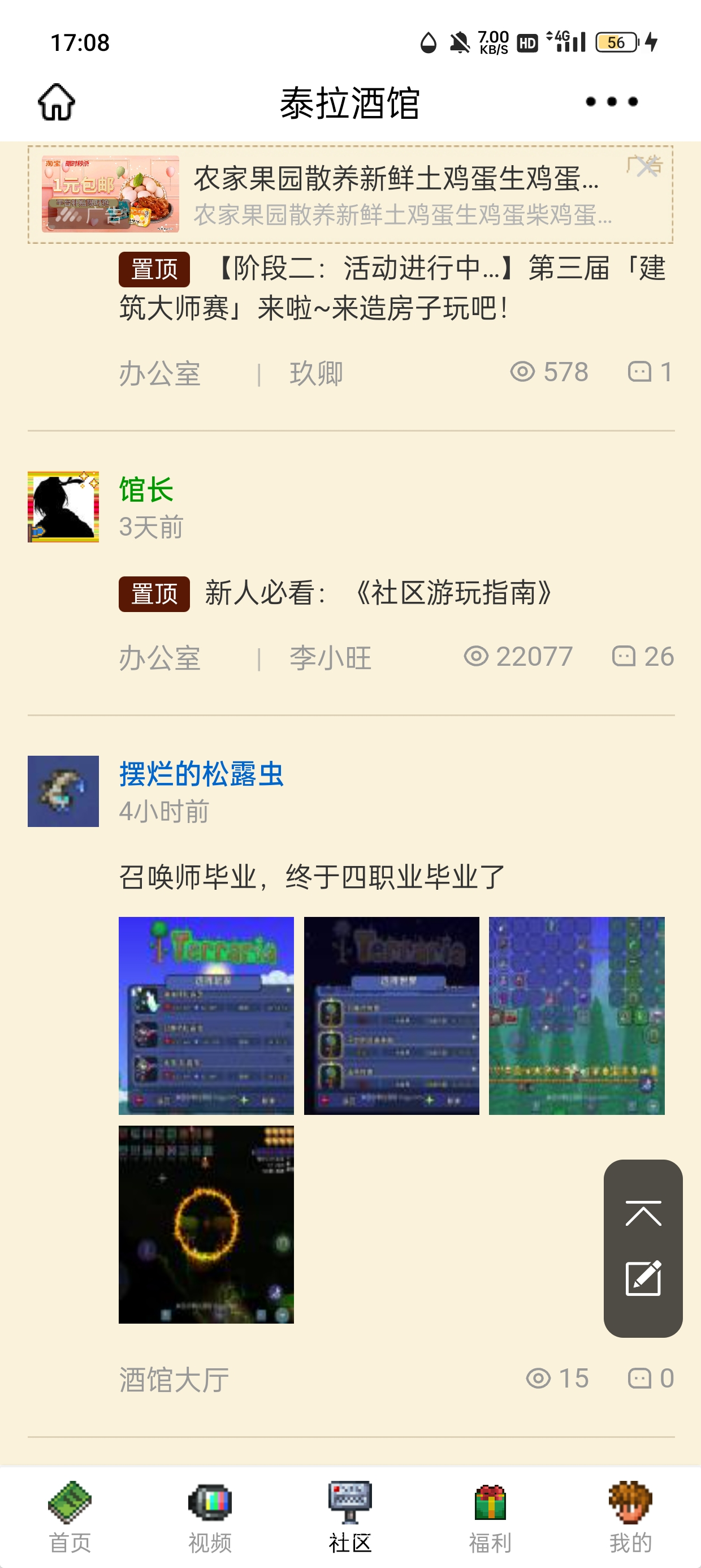
Task: Go to the 我的 tab
Action: click(x=630, y=1517)
